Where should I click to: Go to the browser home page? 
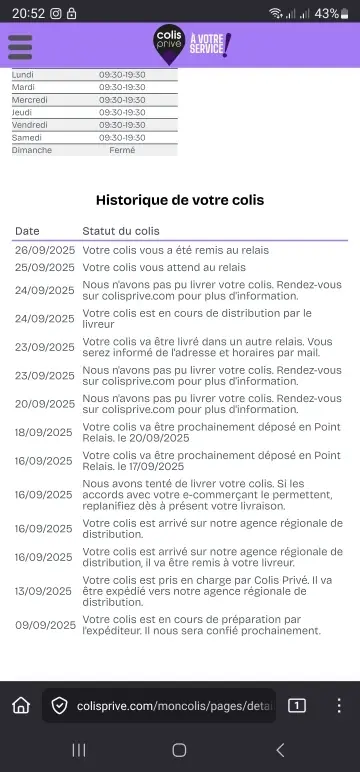tap(21, 706)
